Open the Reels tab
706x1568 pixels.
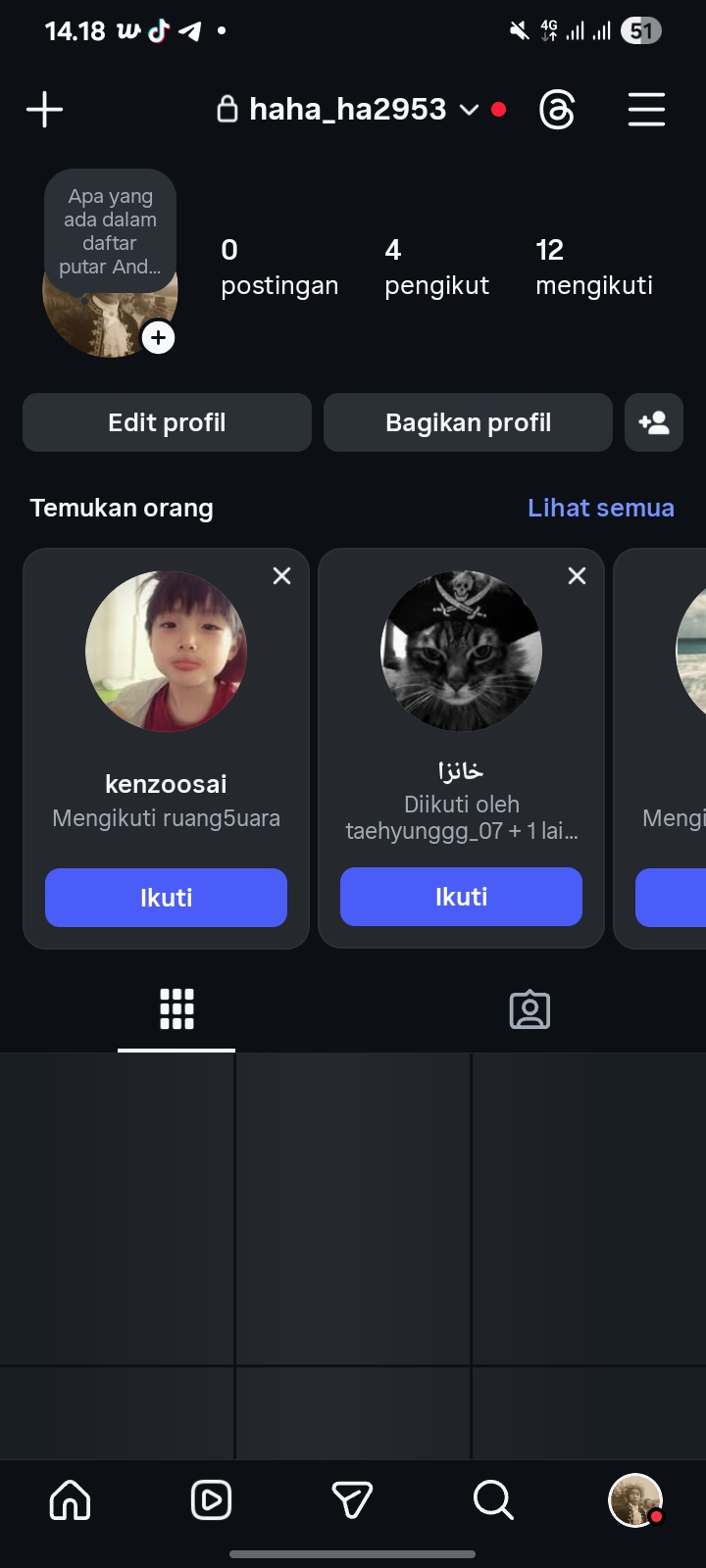coord(211,1500)
